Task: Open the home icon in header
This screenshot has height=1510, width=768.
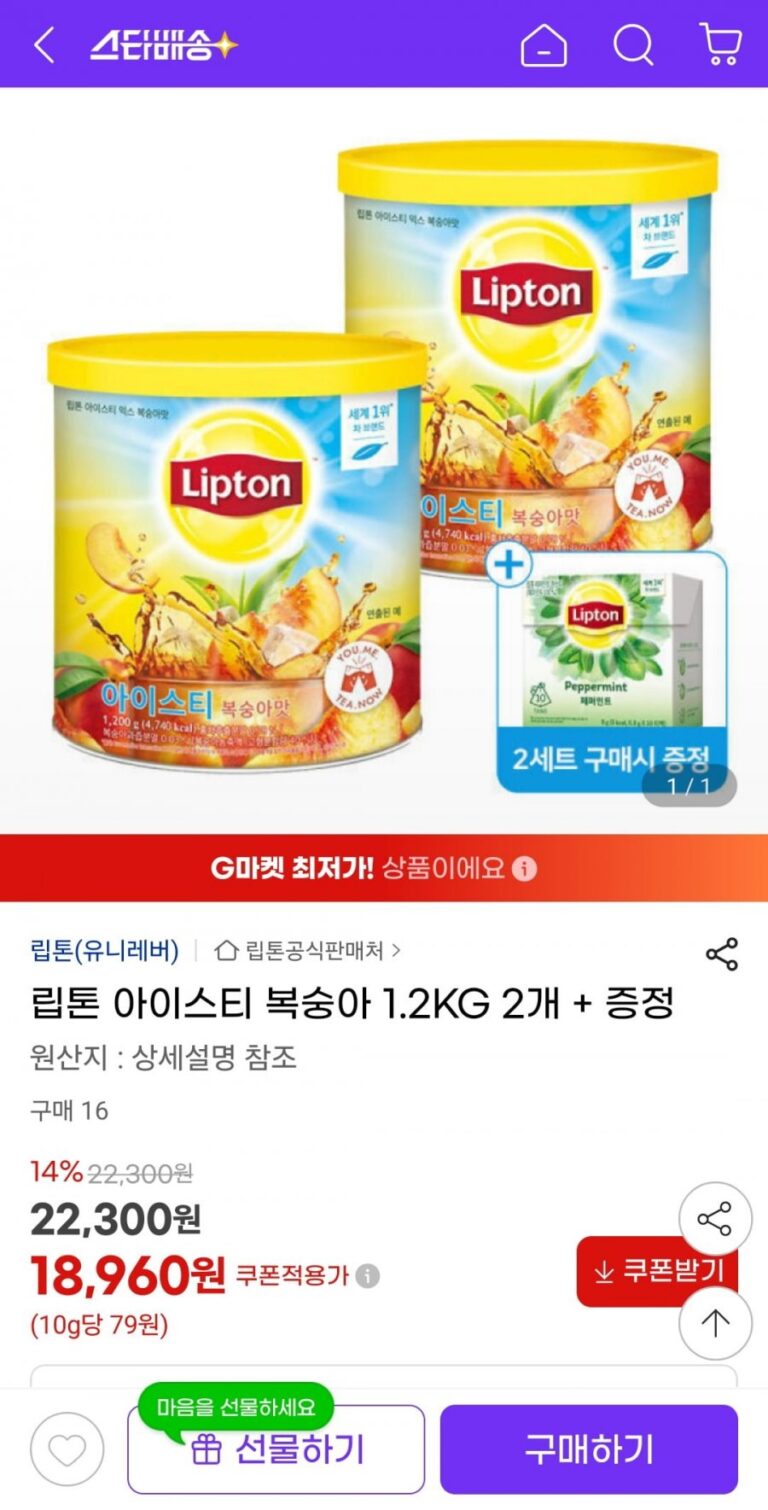Action: click(x=543, y=45)
